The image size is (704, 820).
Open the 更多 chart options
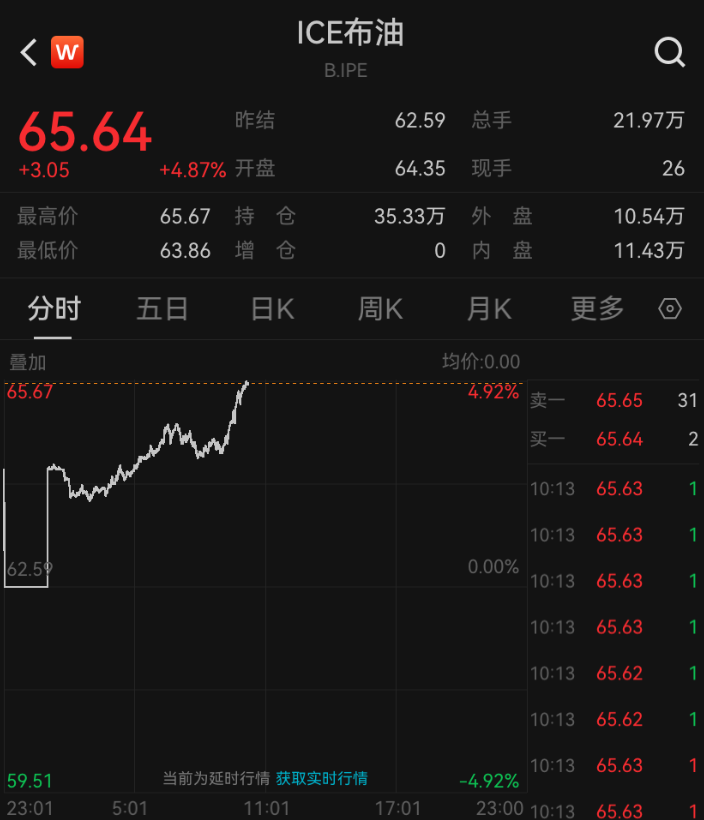(x=597, y=309)
